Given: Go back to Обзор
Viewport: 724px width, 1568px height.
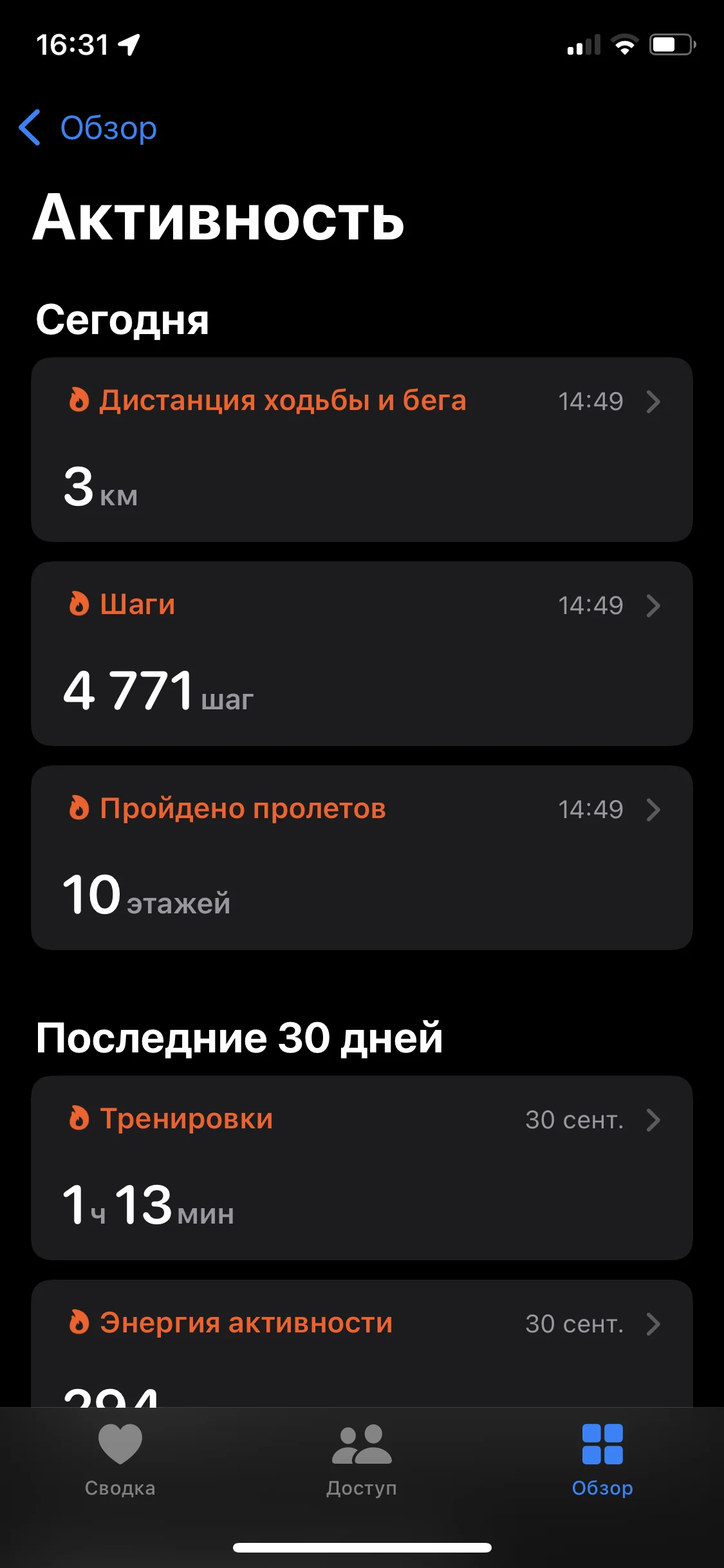Looking at the screenshot, I should tap(88, 127).
